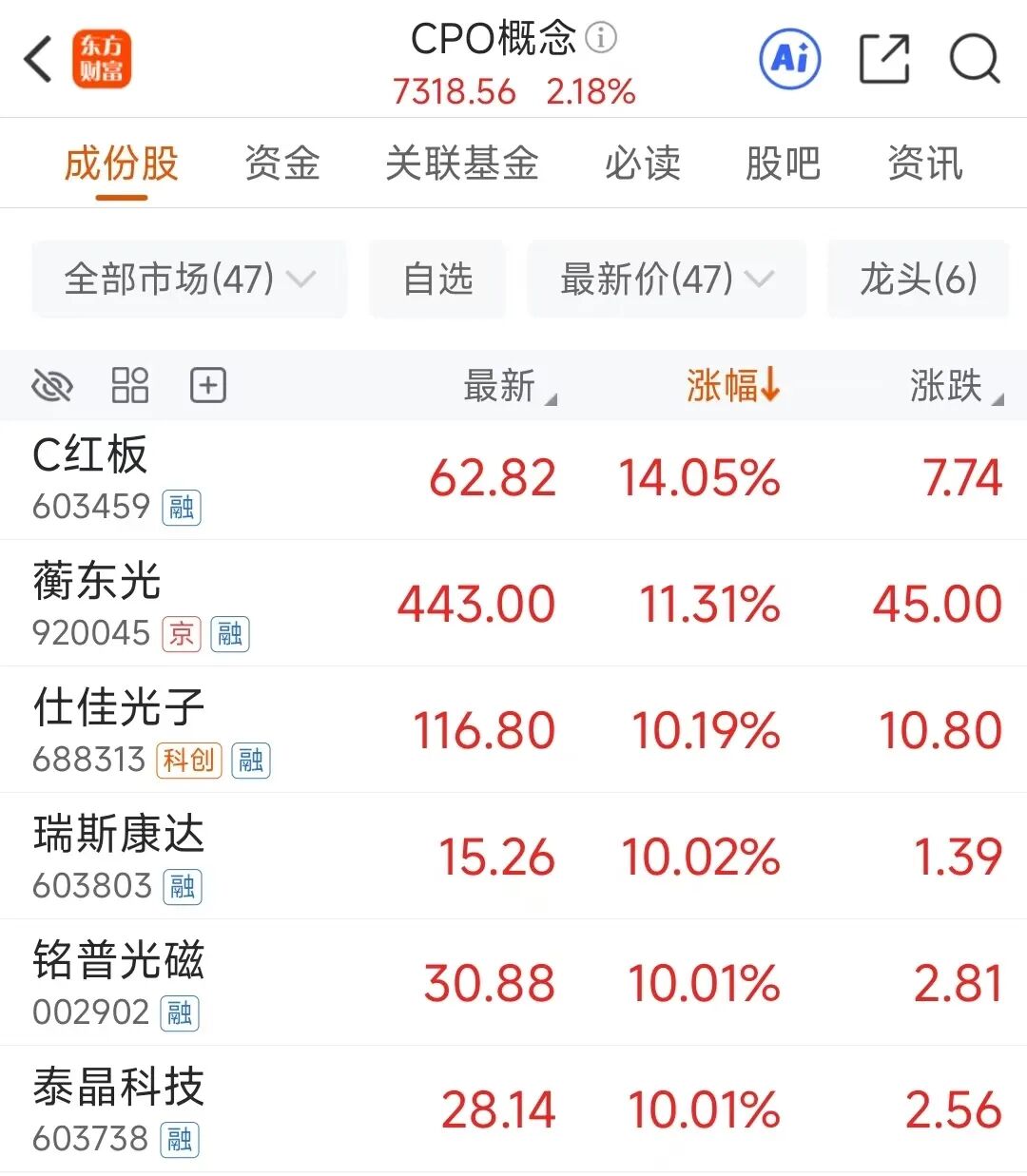Switch to the 资金 tab
The image size is (1027, 1176).
pos(281,164)
